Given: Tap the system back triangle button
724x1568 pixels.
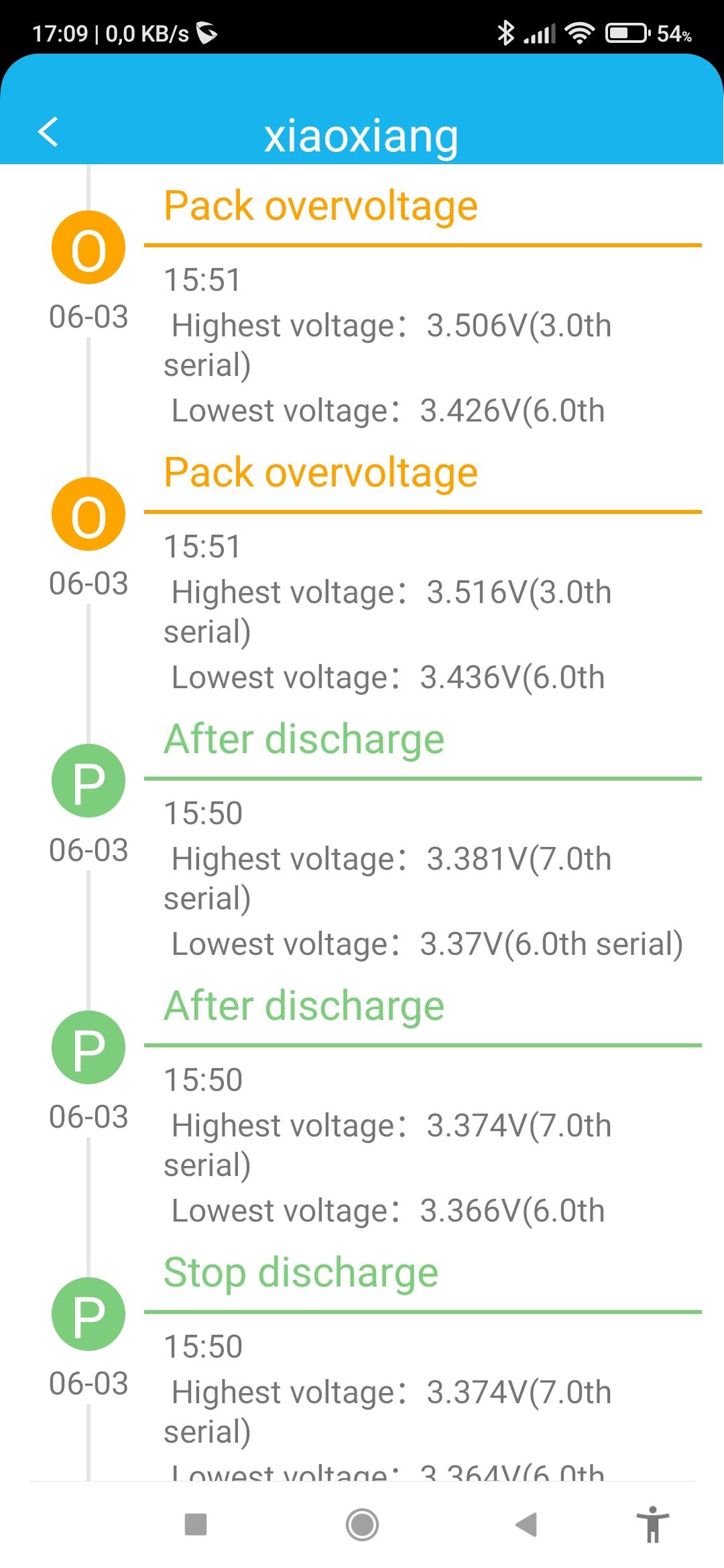Looking at the screenshot, I should (527, 1524).
